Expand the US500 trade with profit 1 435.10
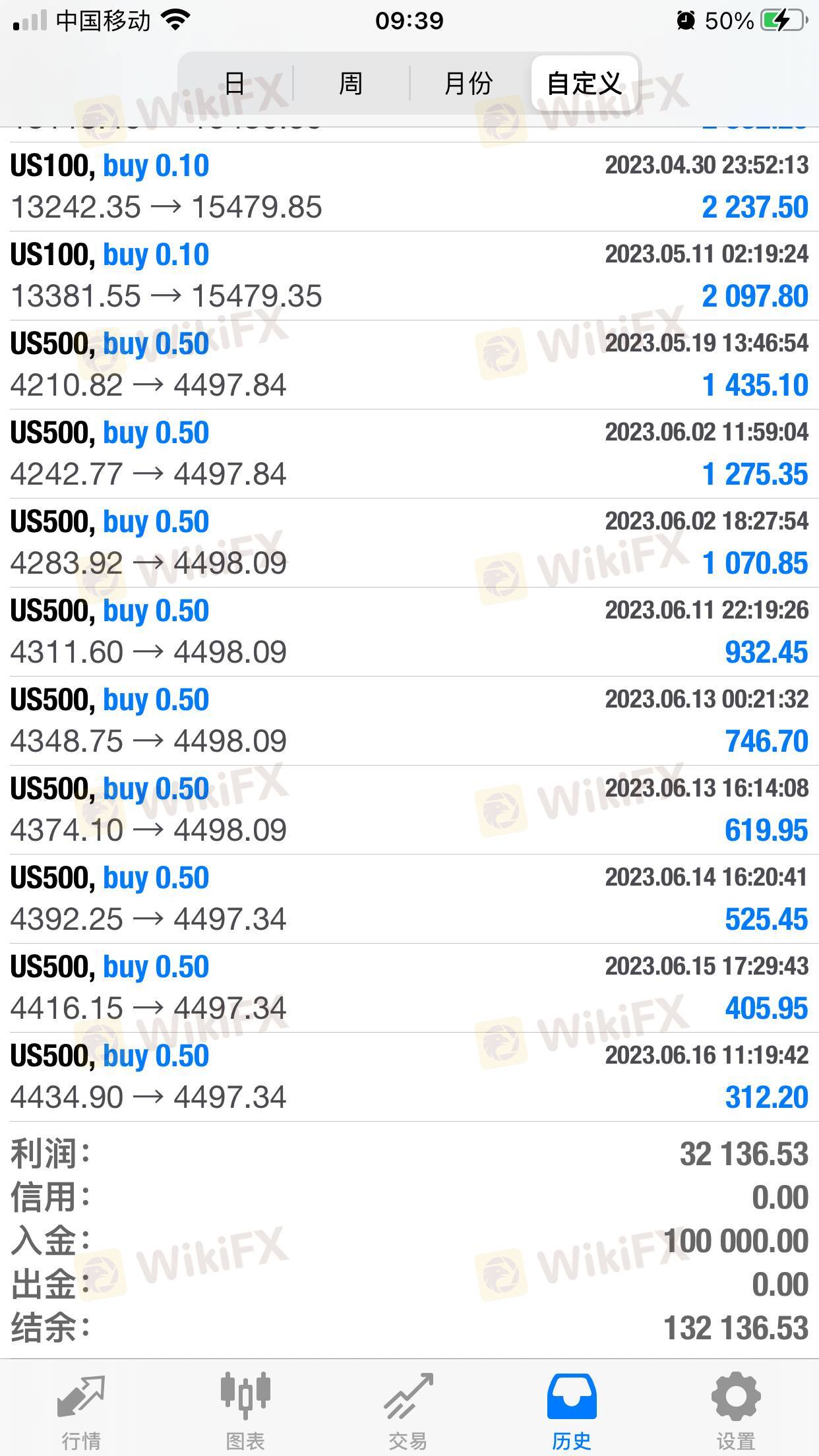The image size is (819, 1456). pyautogui.click(x=409, y=365)
